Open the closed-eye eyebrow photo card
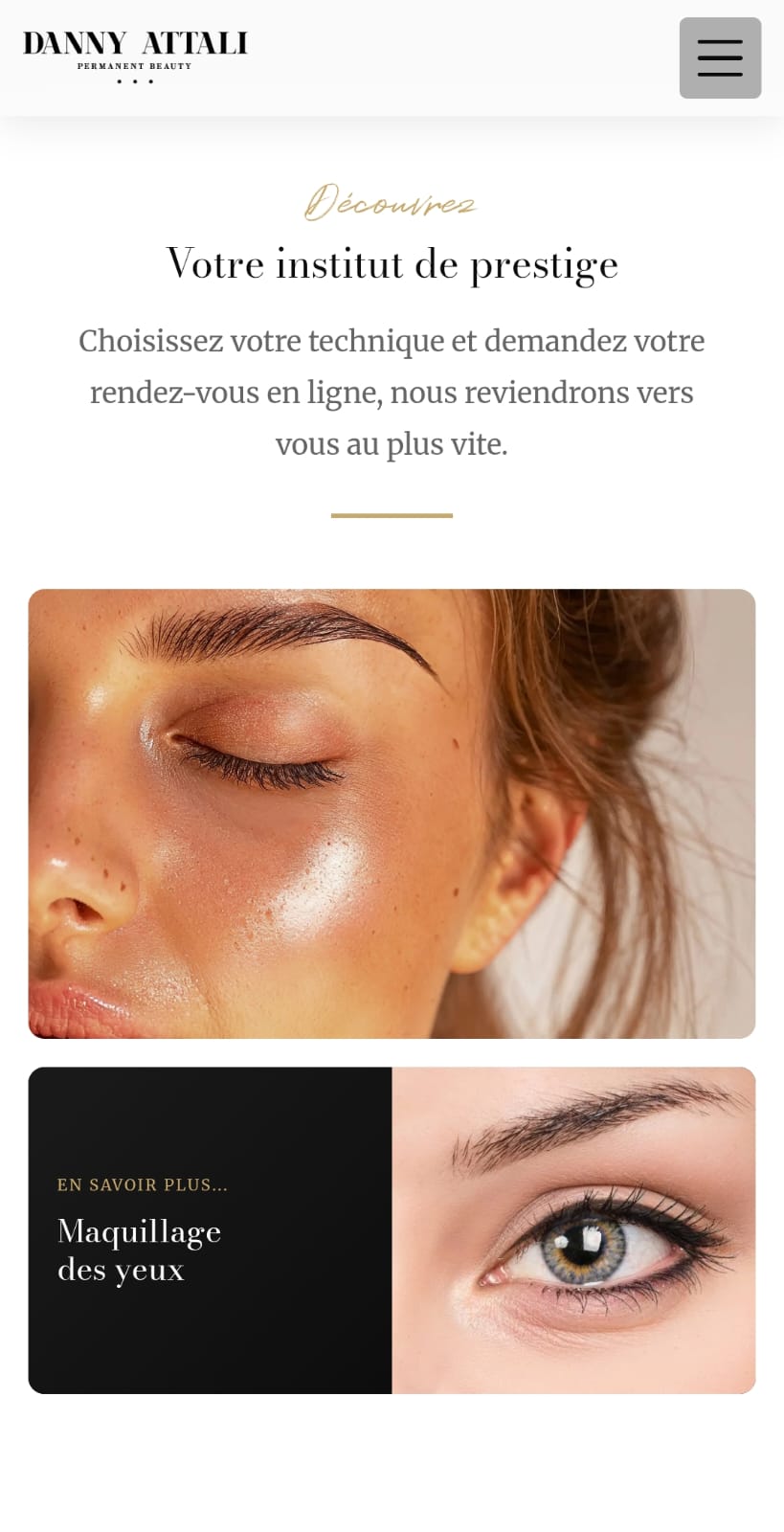This screenshot has height=1532, width=784. (392, 813)
